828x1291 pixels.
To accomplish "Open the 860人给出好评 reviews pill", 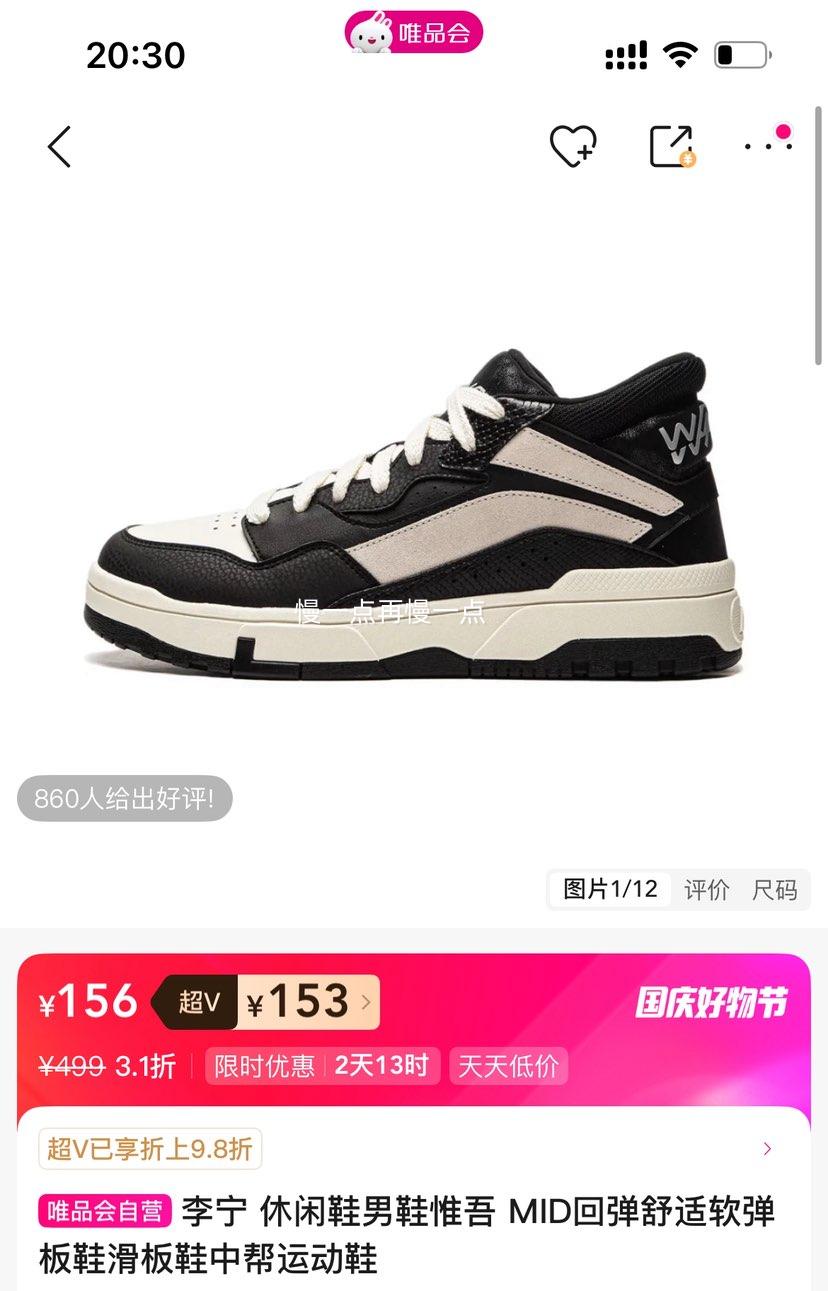I will coord(124,799).
